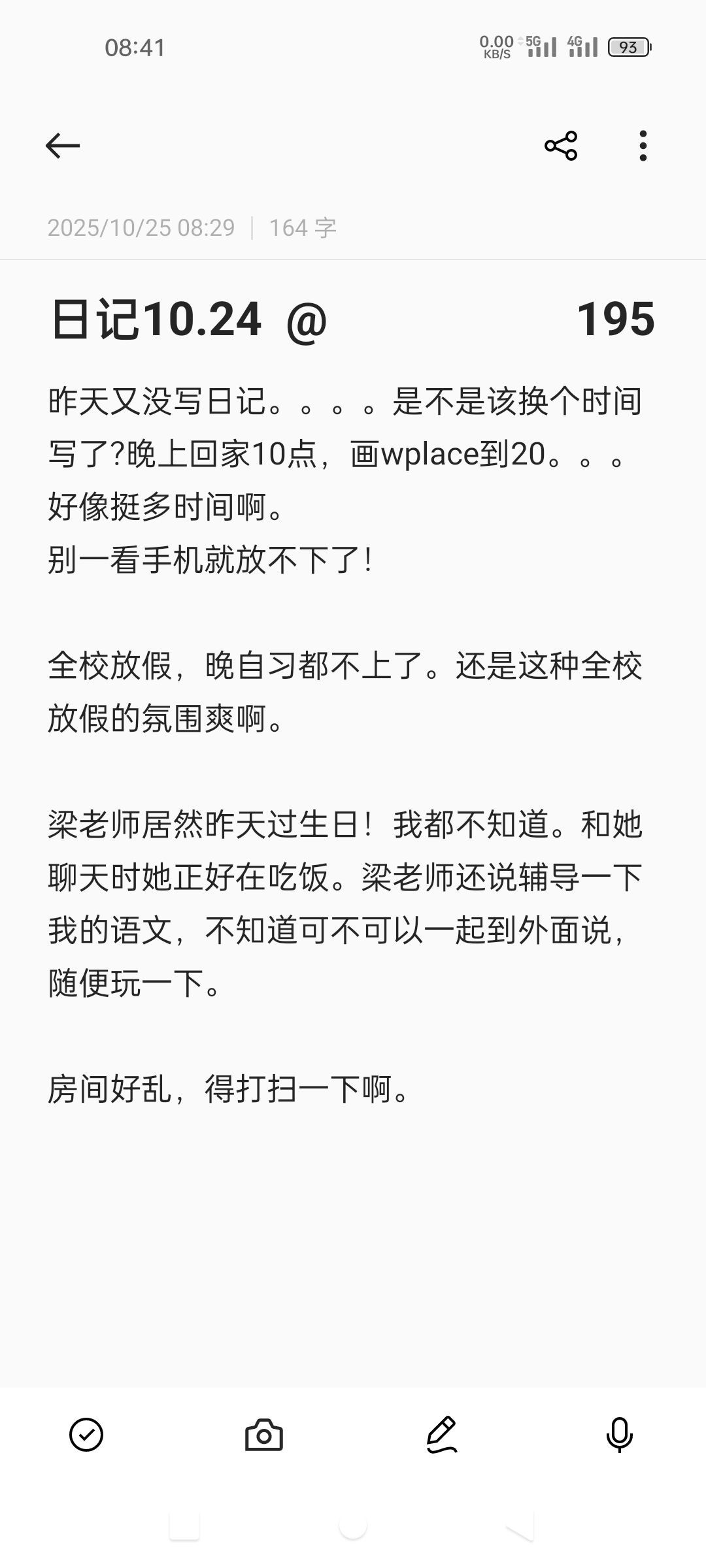Start voice input with the microphone icon
Screen dimensions: 706x1568
[x=619, y=1435]
